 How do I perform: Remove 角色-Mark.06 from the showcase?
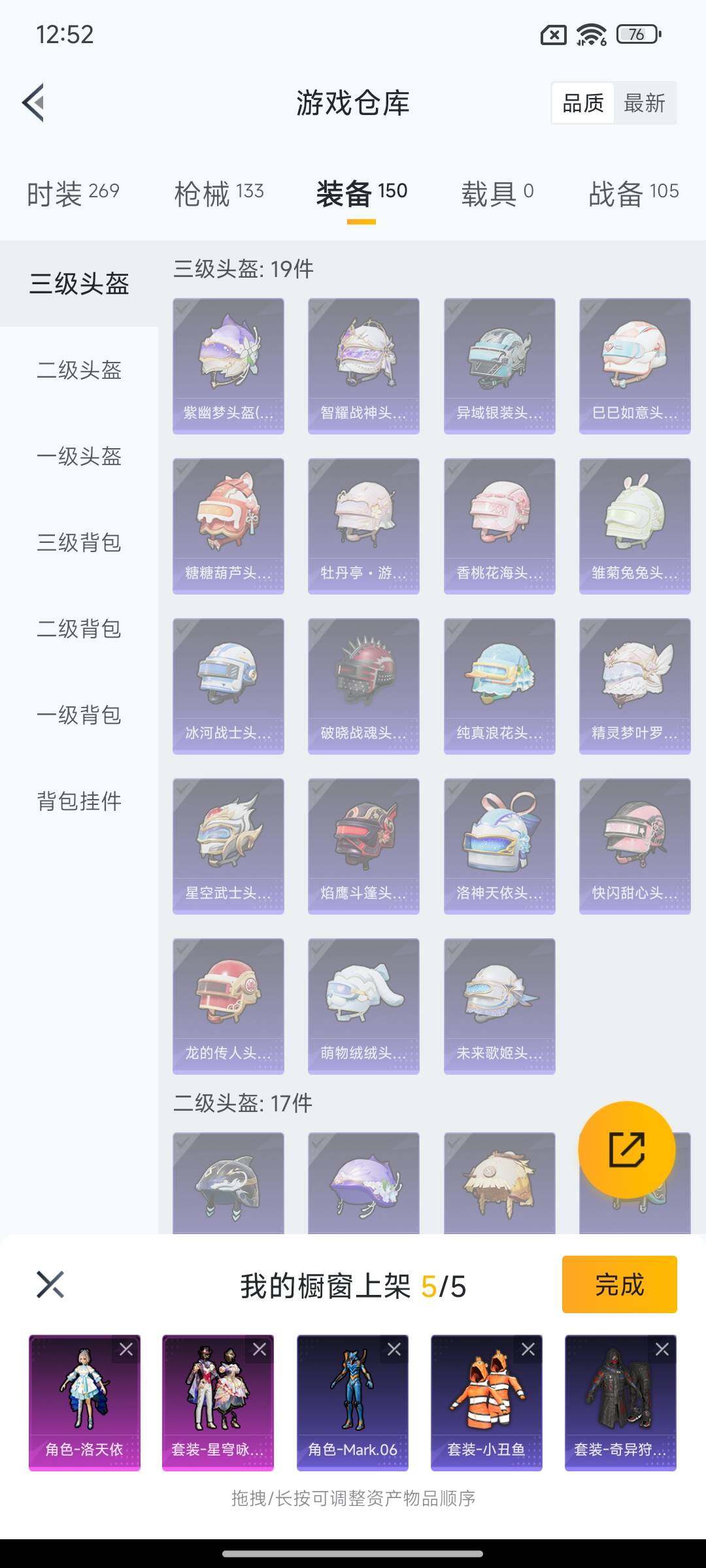click(x=394, y=1349)
